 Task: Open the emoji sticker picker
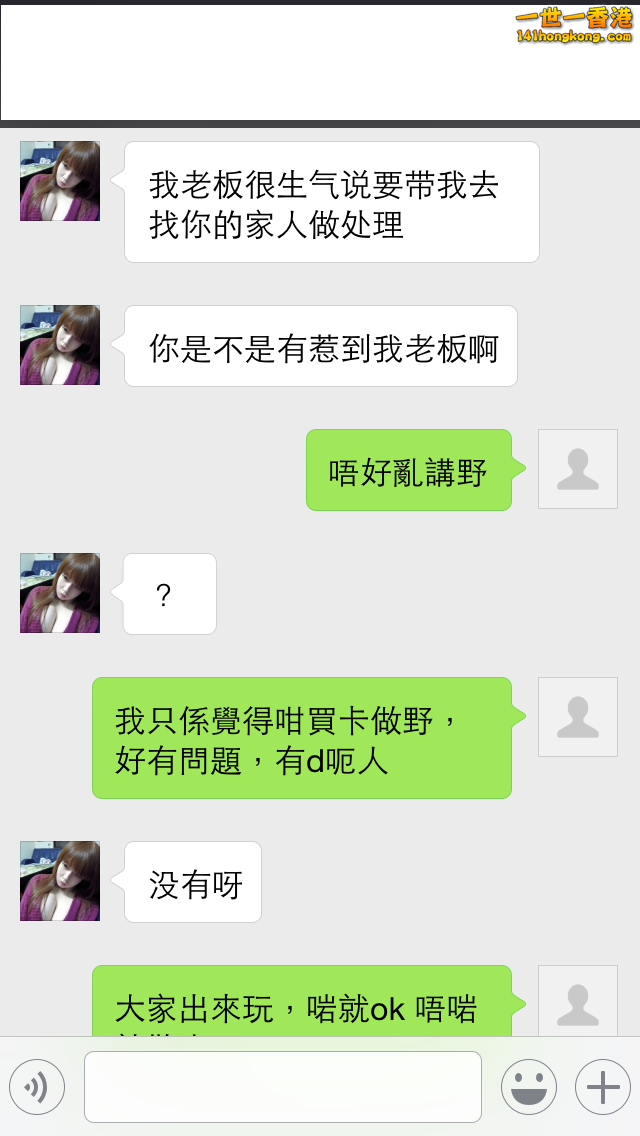528,1087
